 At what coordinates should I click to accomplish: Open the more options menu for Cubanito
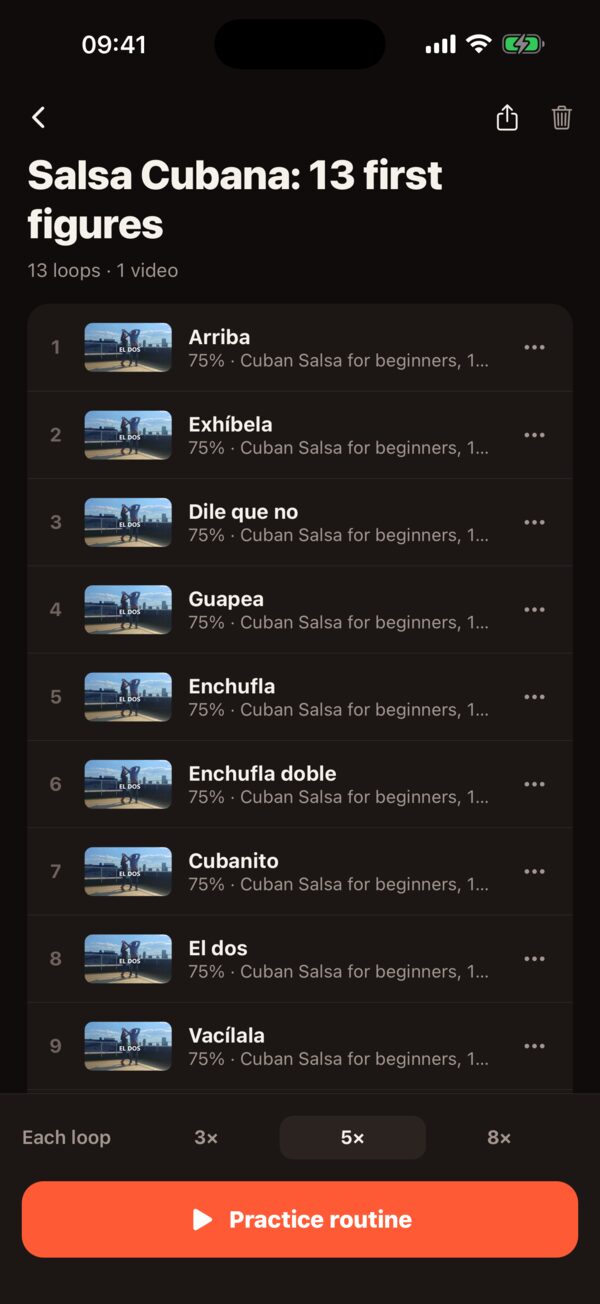click(535, 872)
